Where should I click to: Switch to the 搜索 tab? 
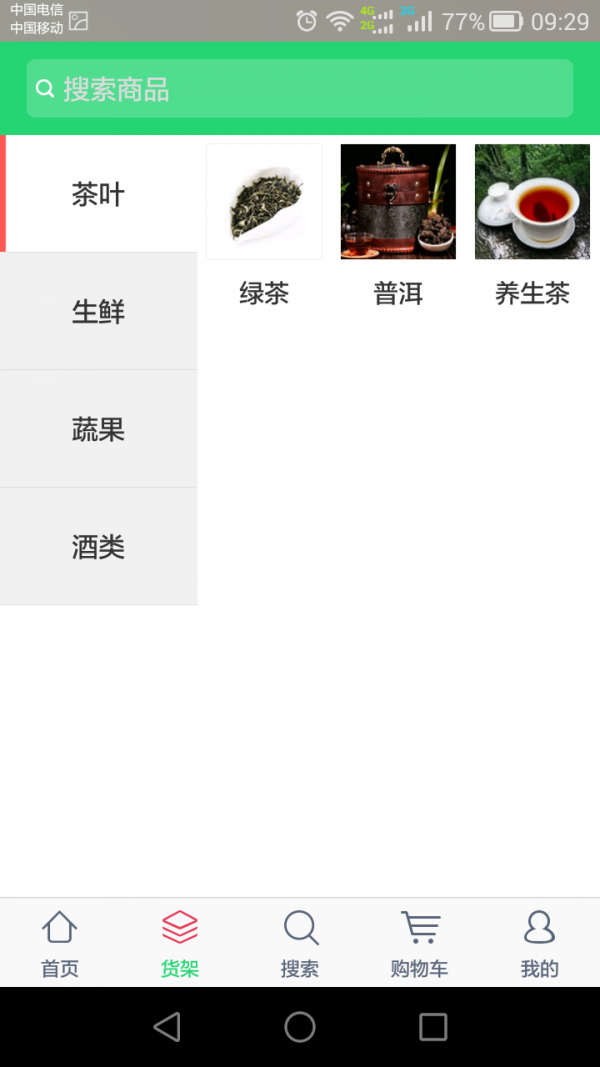point(300,943)
